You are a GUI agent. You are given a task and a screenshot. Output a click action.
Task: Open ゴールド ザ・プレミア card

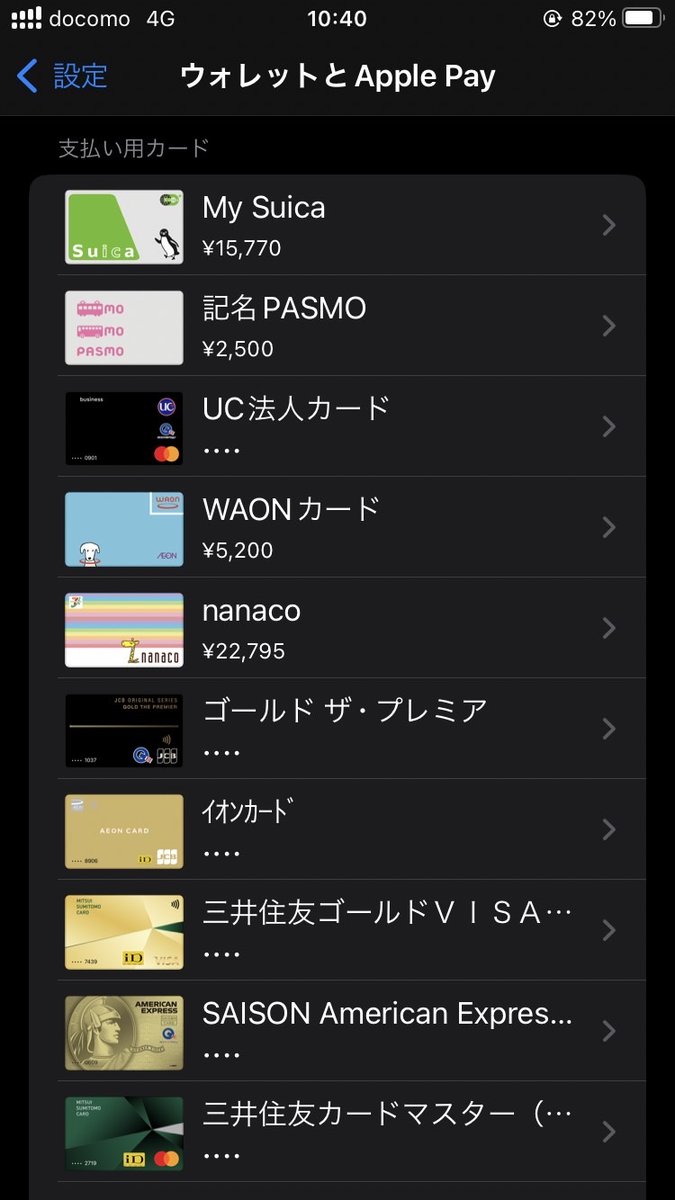[x=337, y=730]
